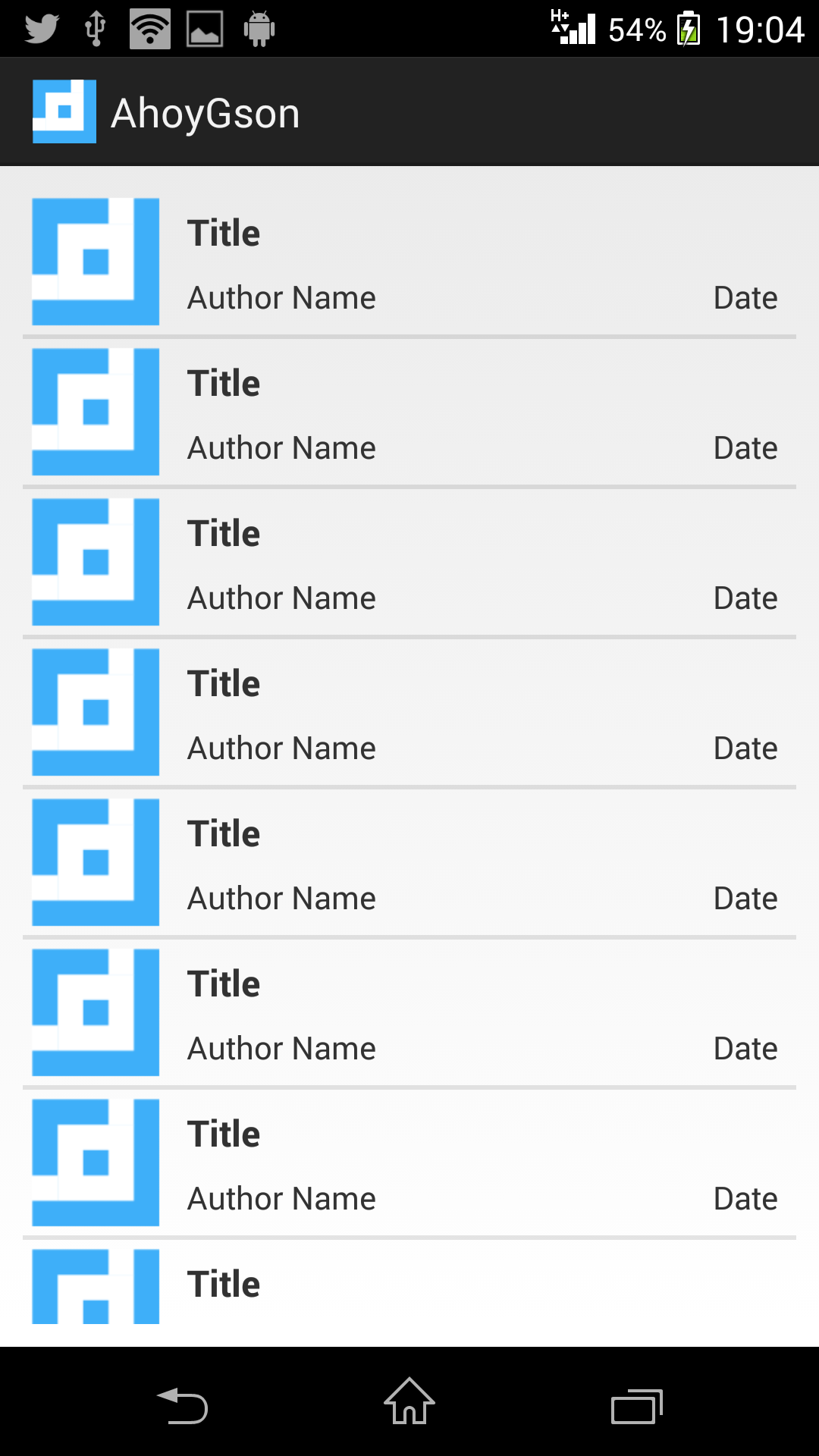Go to the home screen

click(409, 1401)
